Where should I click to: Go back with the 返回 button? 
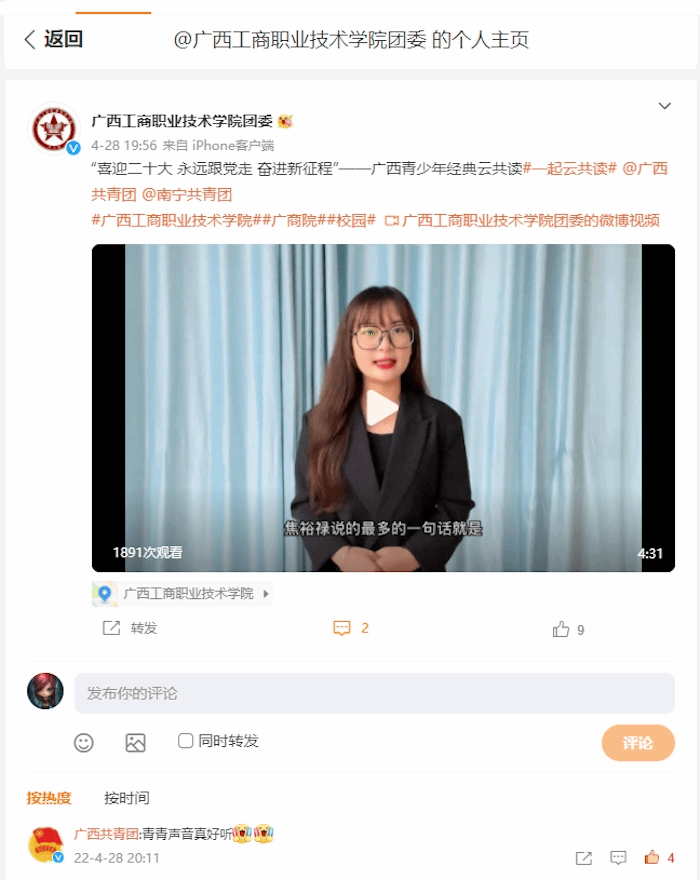point(54,40)
